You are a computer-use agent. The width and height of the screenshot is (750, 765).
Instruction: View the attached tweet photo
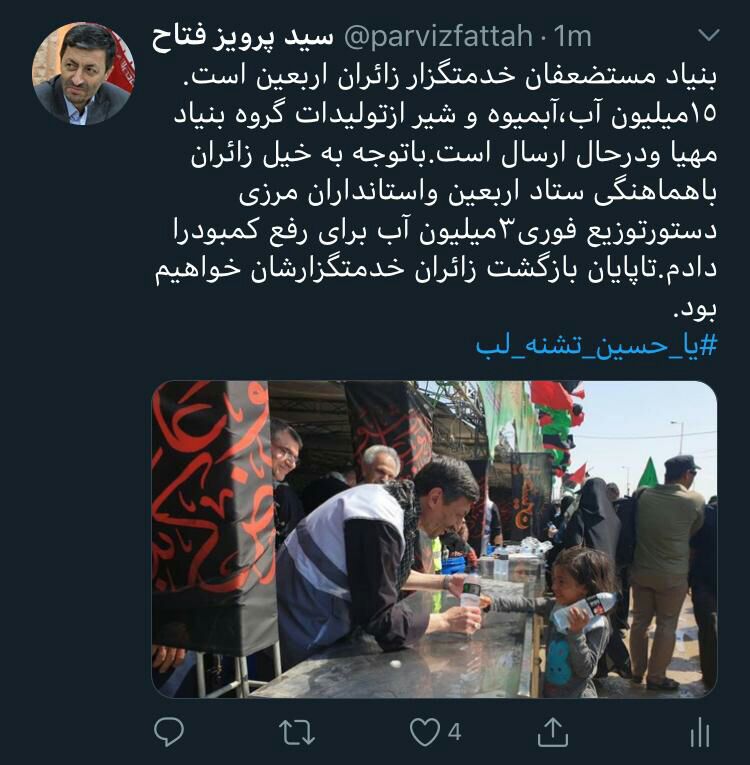click(x=434, y=538)
